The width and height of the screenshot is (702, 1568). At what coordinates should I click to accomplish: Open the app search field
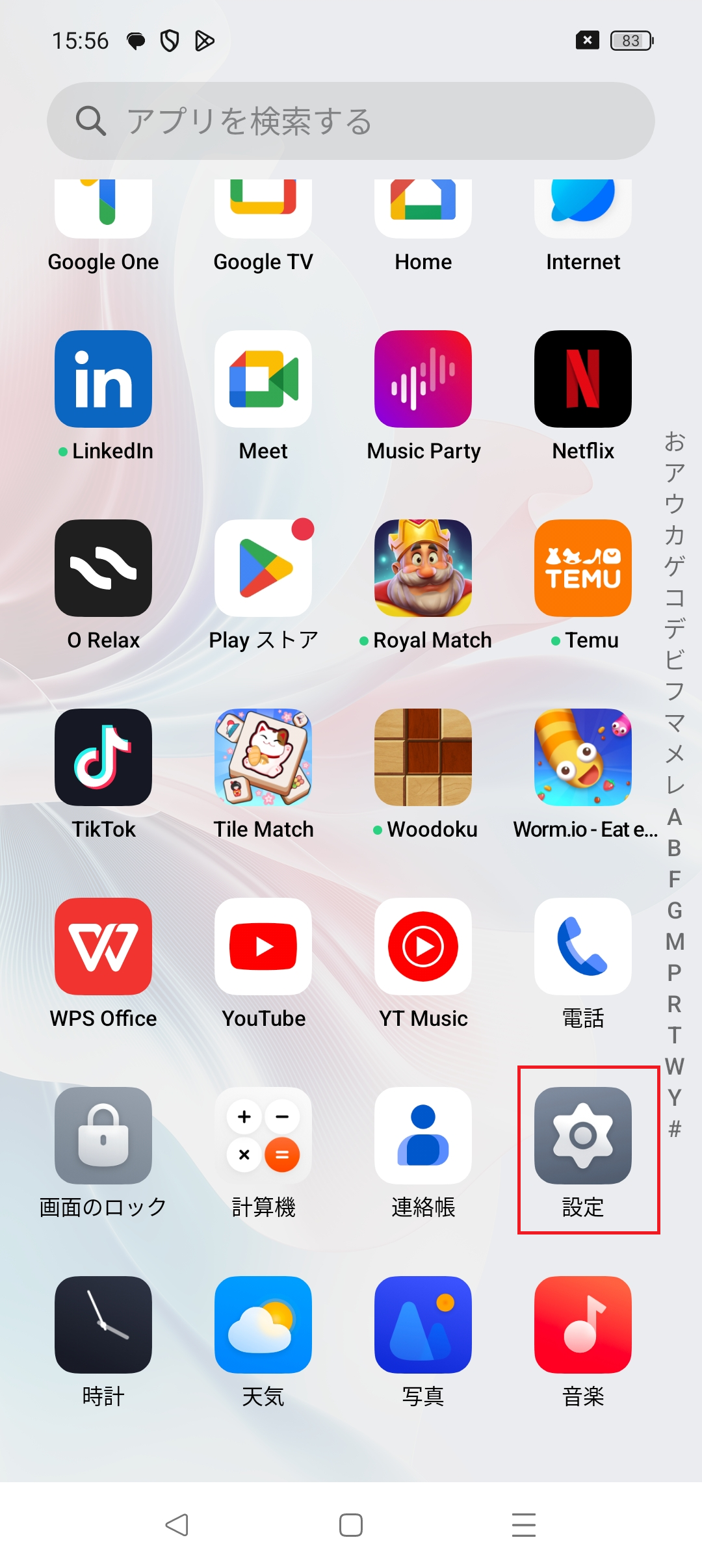tap(351, 121)
